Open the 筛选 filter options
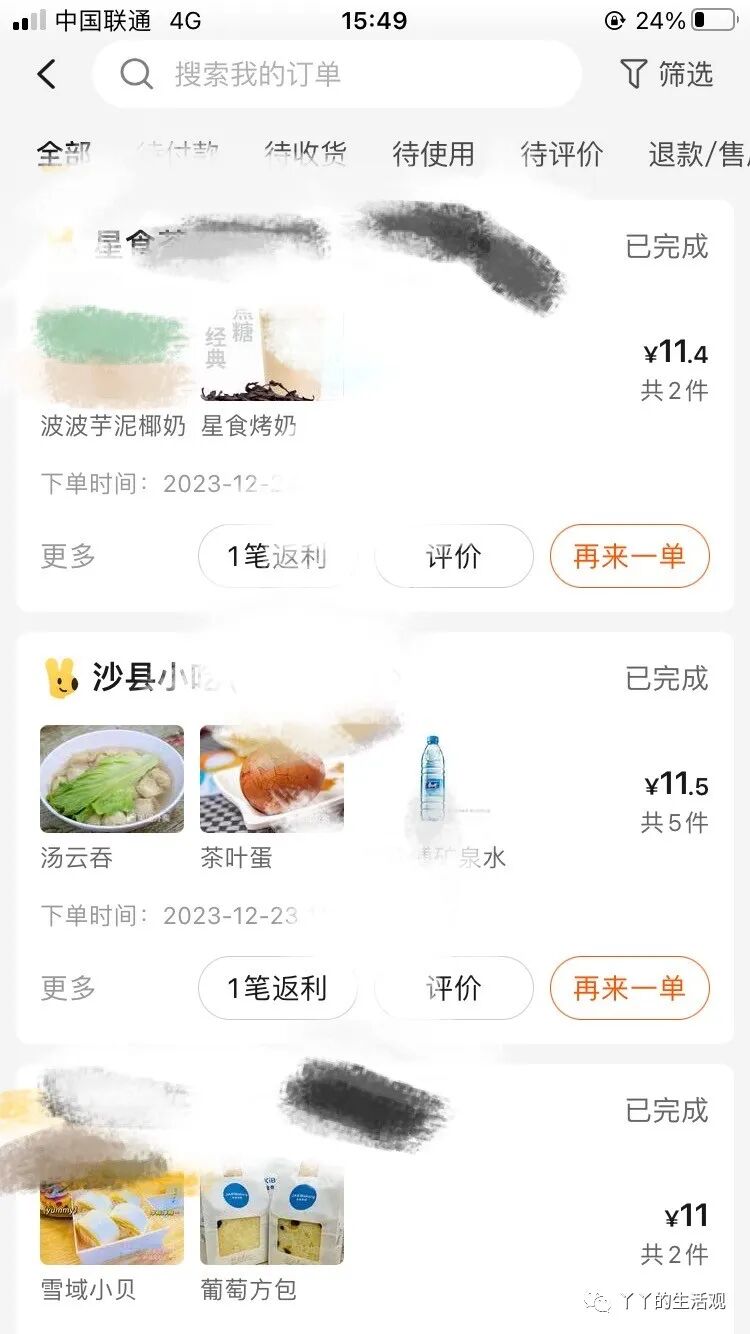Image resolution: width=750 pixels, height=1334 pixels. tap(667, 74)
